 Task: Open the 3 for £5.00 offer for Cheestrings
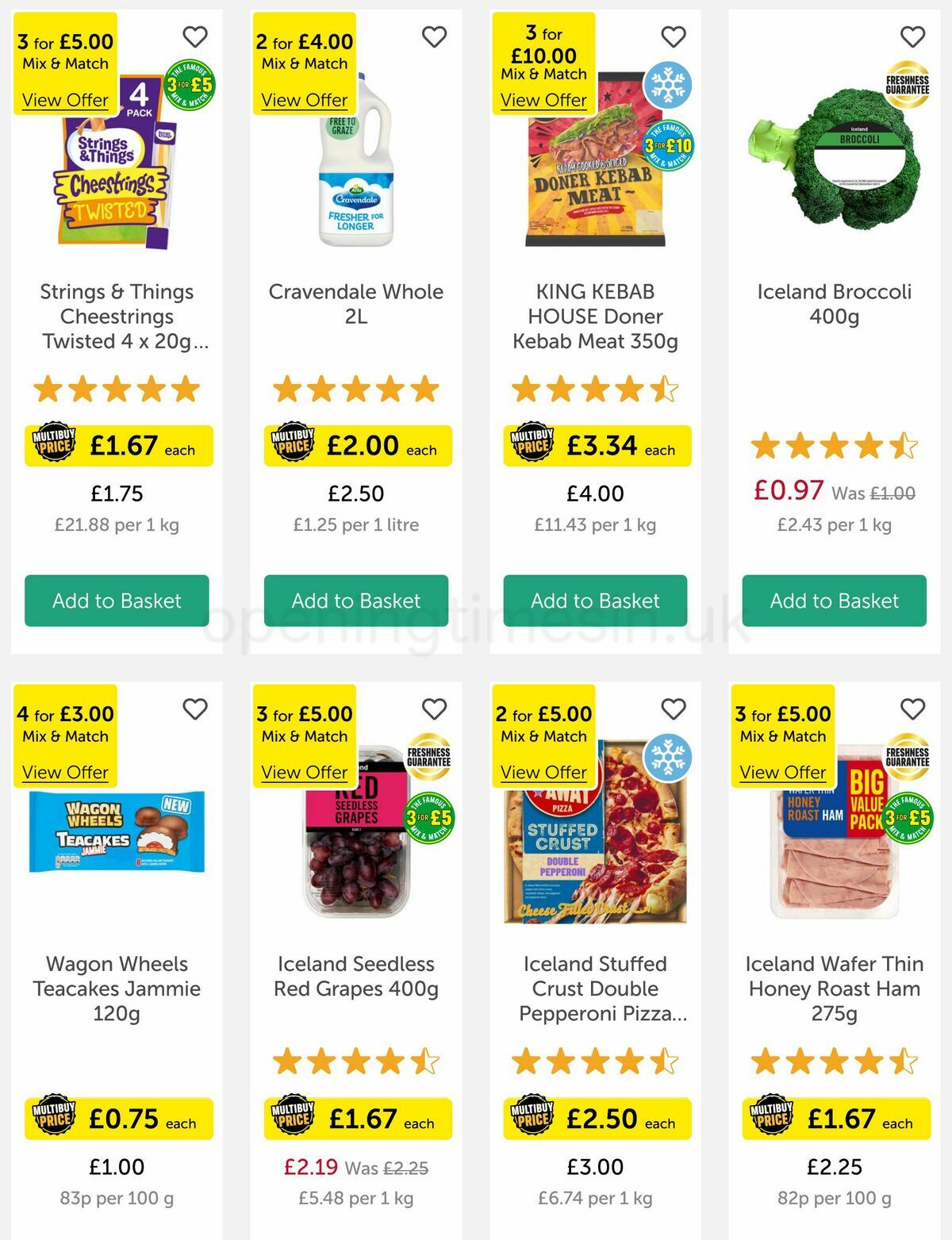(x=66, y=99)
